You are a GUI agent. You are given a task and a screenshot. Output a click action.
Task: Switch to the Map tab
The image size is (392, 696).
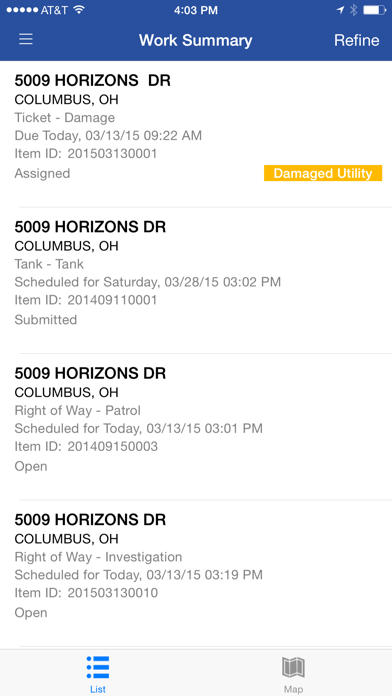click(x=293, y=674)
